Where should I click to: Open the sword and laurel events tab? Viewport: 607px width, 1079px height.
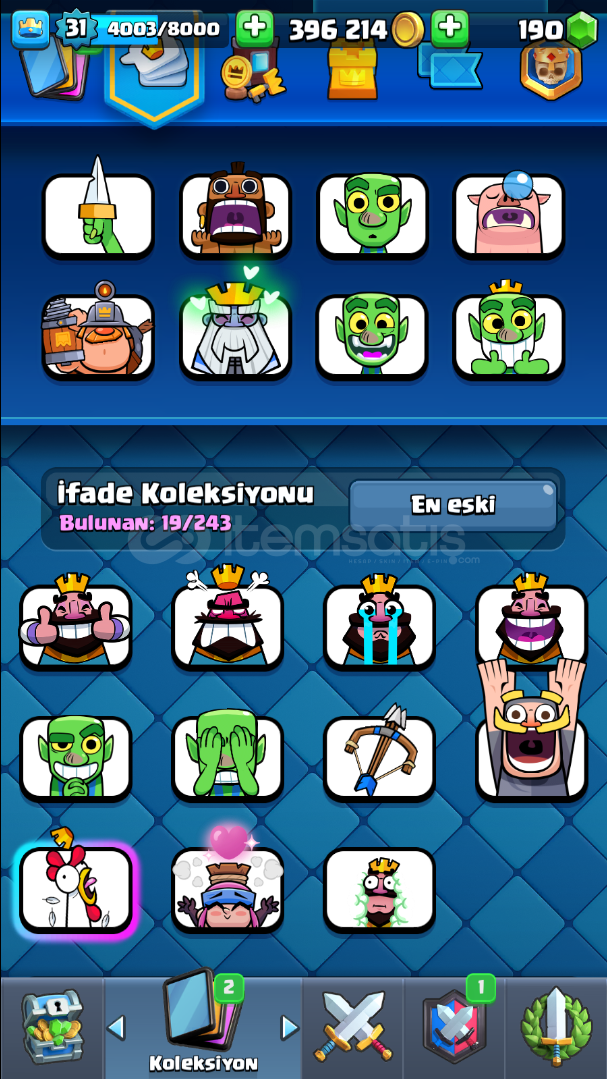[556, 1027]
